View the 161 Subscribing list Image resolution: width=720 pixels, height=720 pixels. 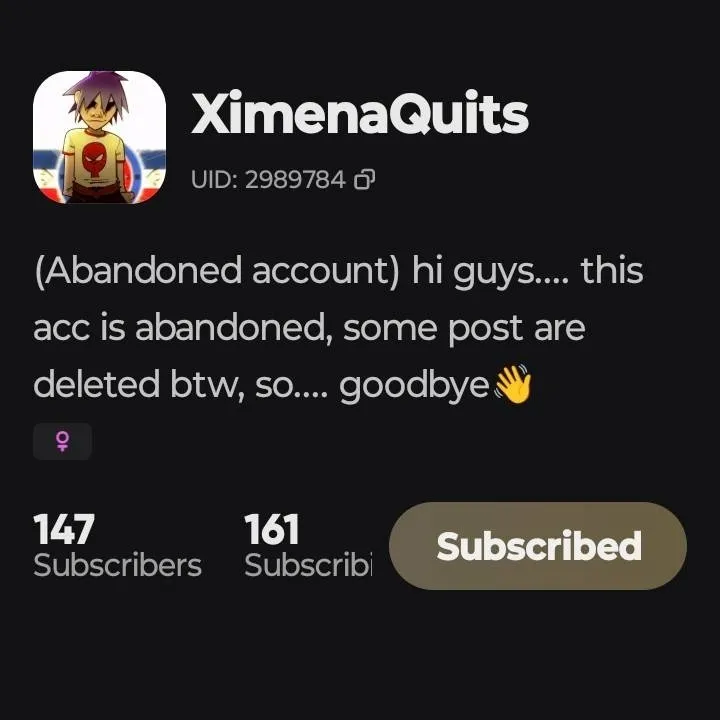(x=307, y=546)
